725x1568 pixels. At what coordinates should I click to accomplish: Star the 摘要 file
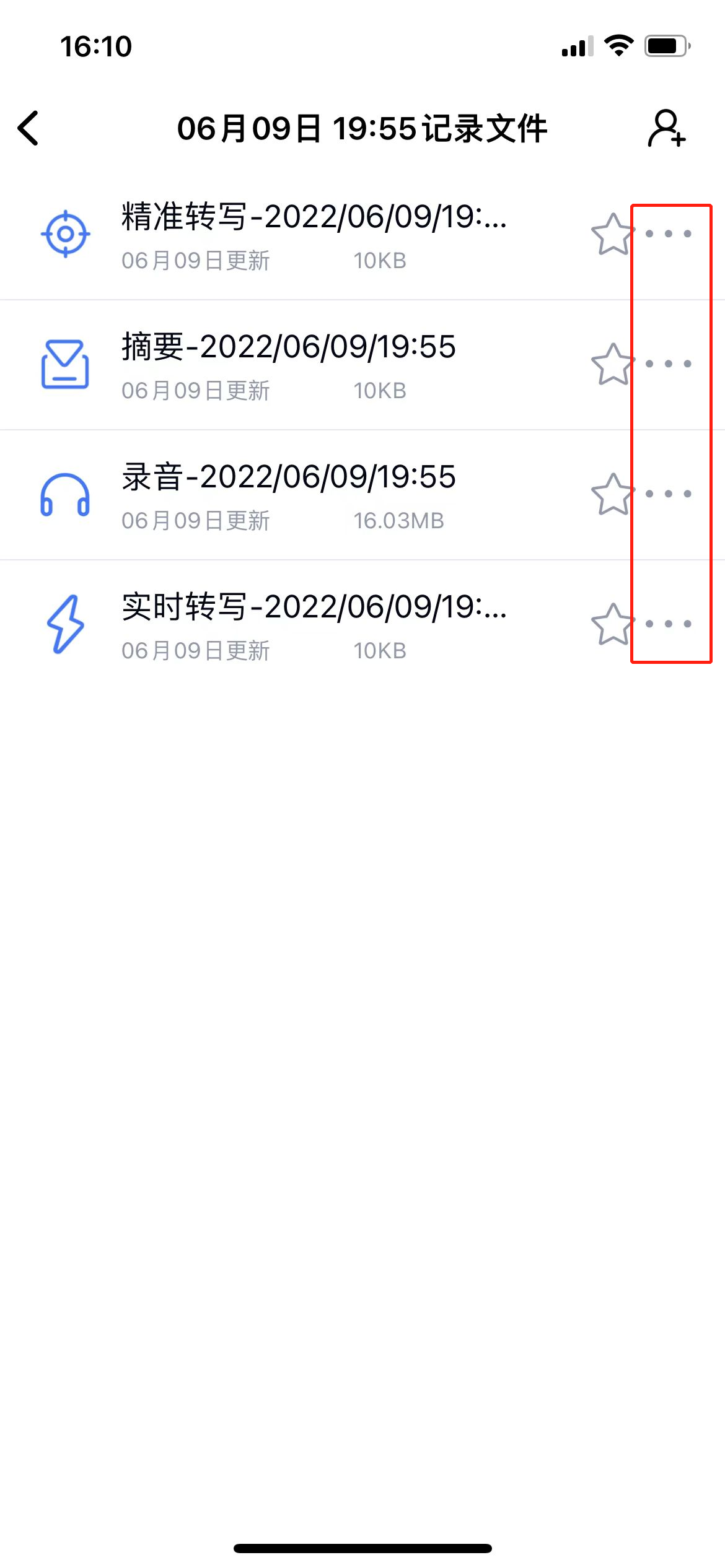[x=612, y=364]
